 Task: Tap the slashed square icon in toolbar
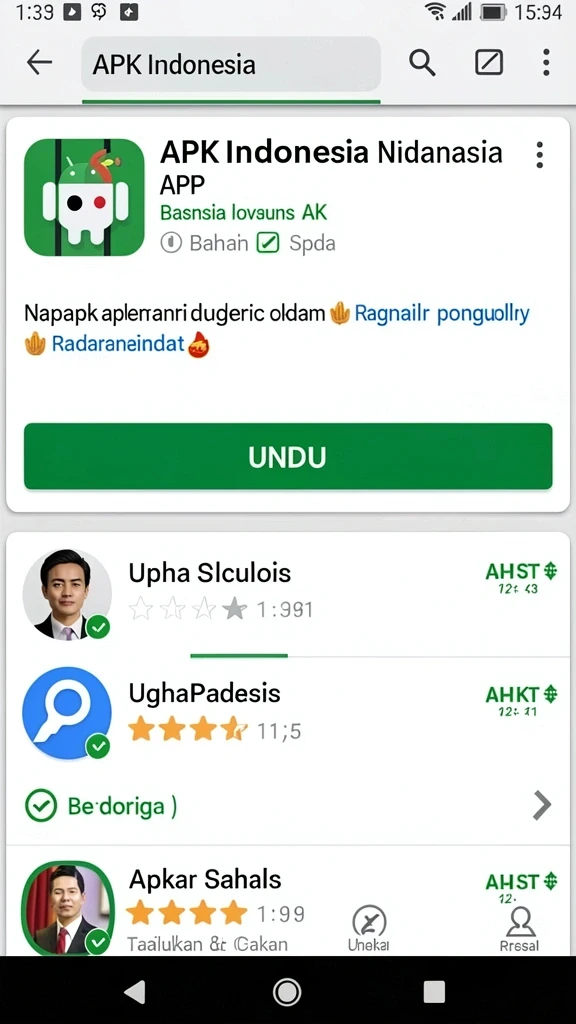point(488,63)
